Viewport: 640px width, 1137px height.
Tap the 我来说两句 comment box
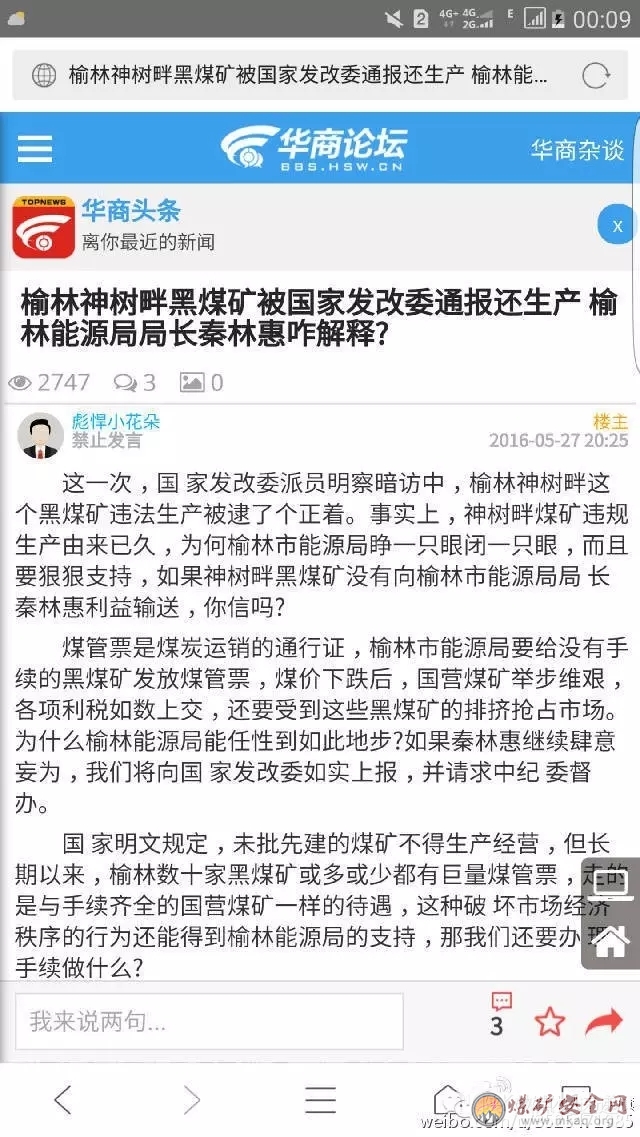(x=209, y=1021)
